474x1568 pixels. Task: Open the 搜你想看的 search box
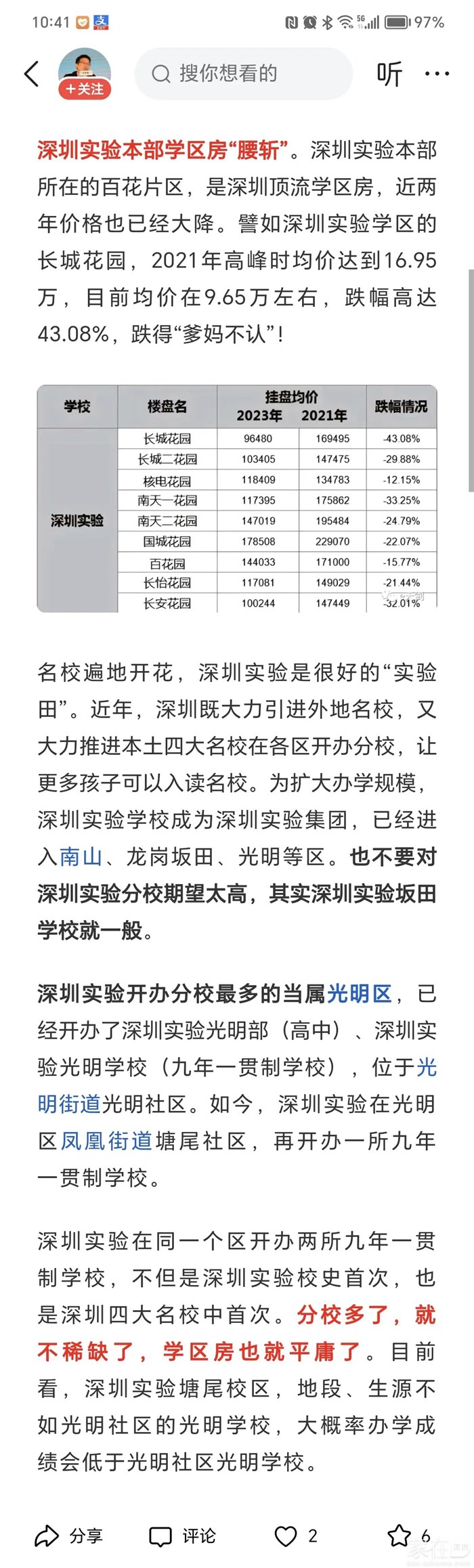pos(244,73)
